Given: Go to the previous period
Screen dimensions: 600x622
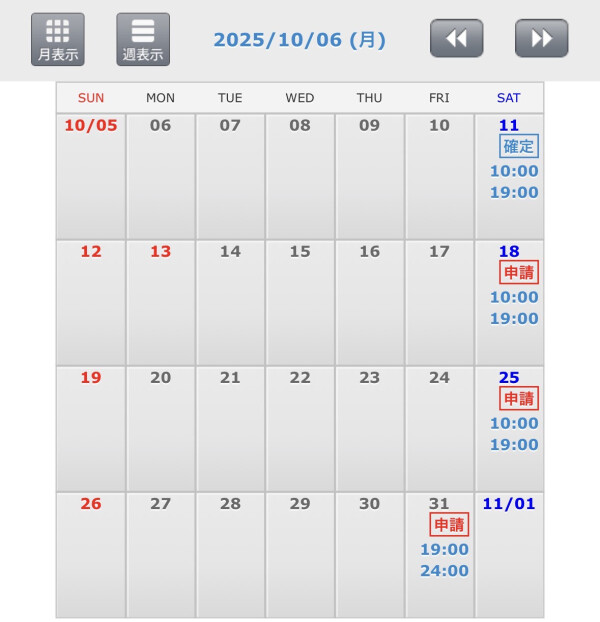Looking at the screenshot, I should (x=457, y=39).
